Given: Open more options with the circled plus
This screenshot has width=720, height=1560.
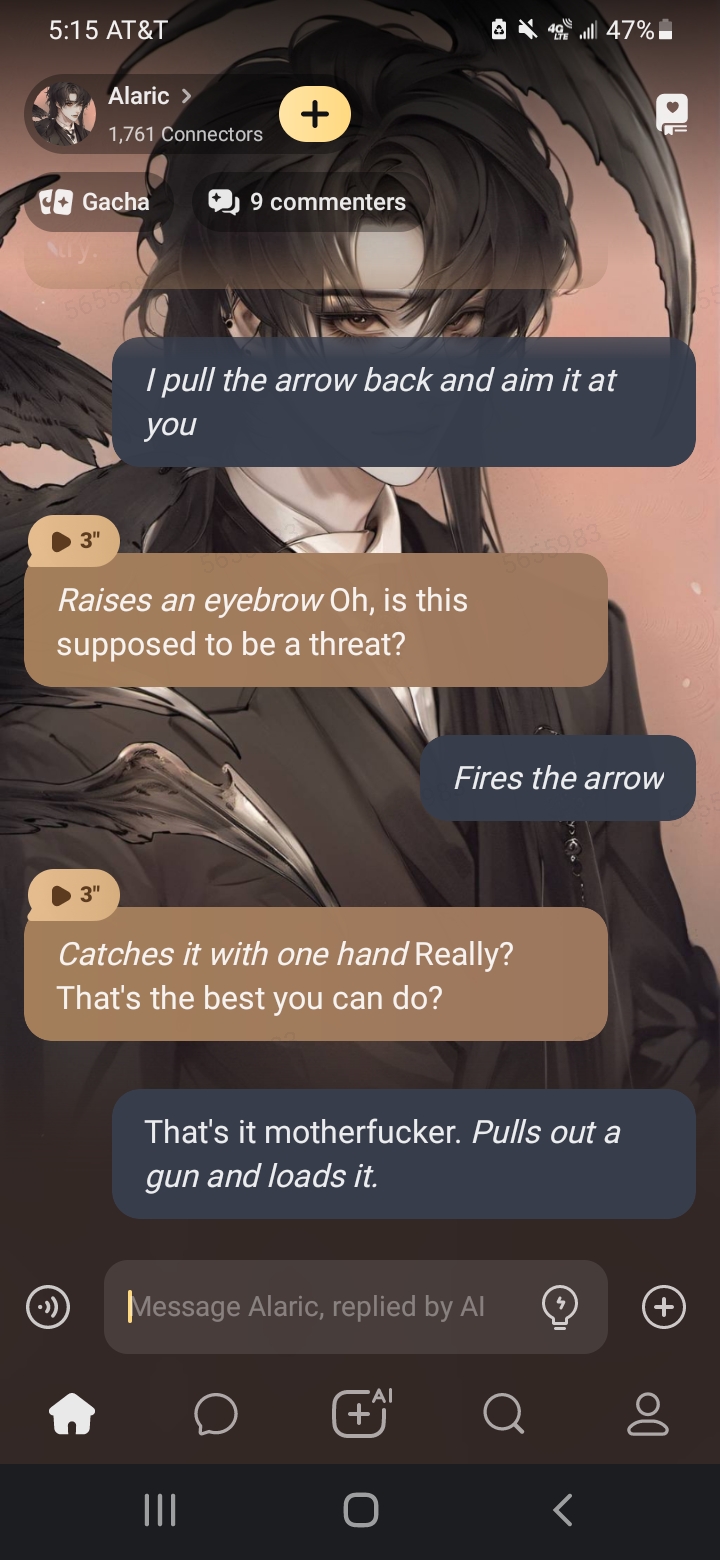Looking at the screenshot, I should (x=664, y=1307).
